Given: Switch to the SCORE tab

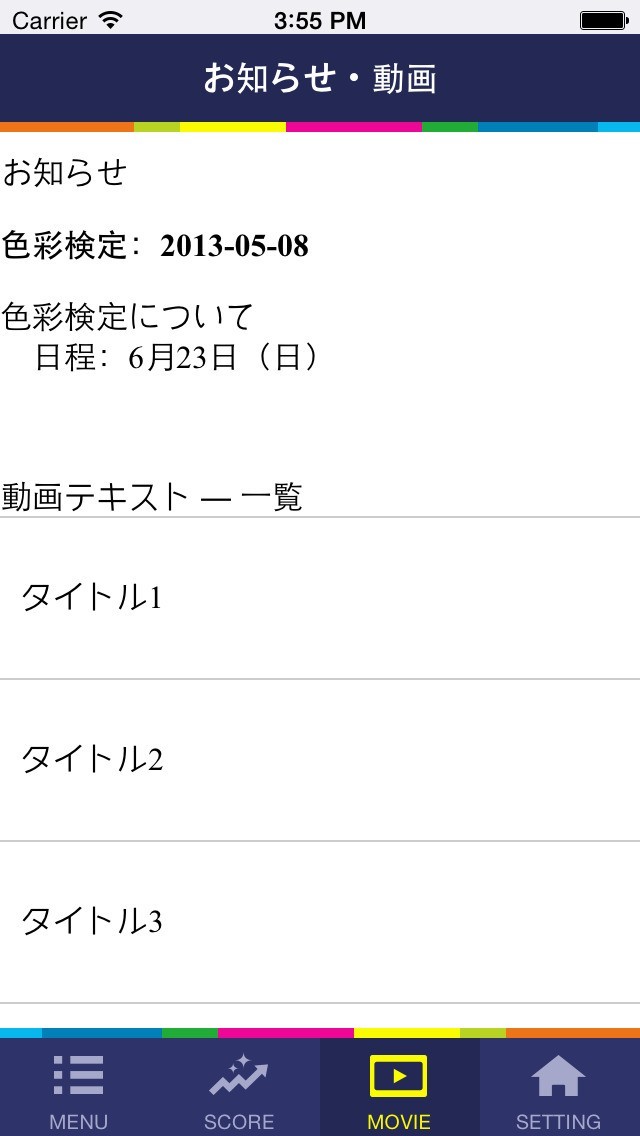Looking at the screenshot, I should (239, 1088).
